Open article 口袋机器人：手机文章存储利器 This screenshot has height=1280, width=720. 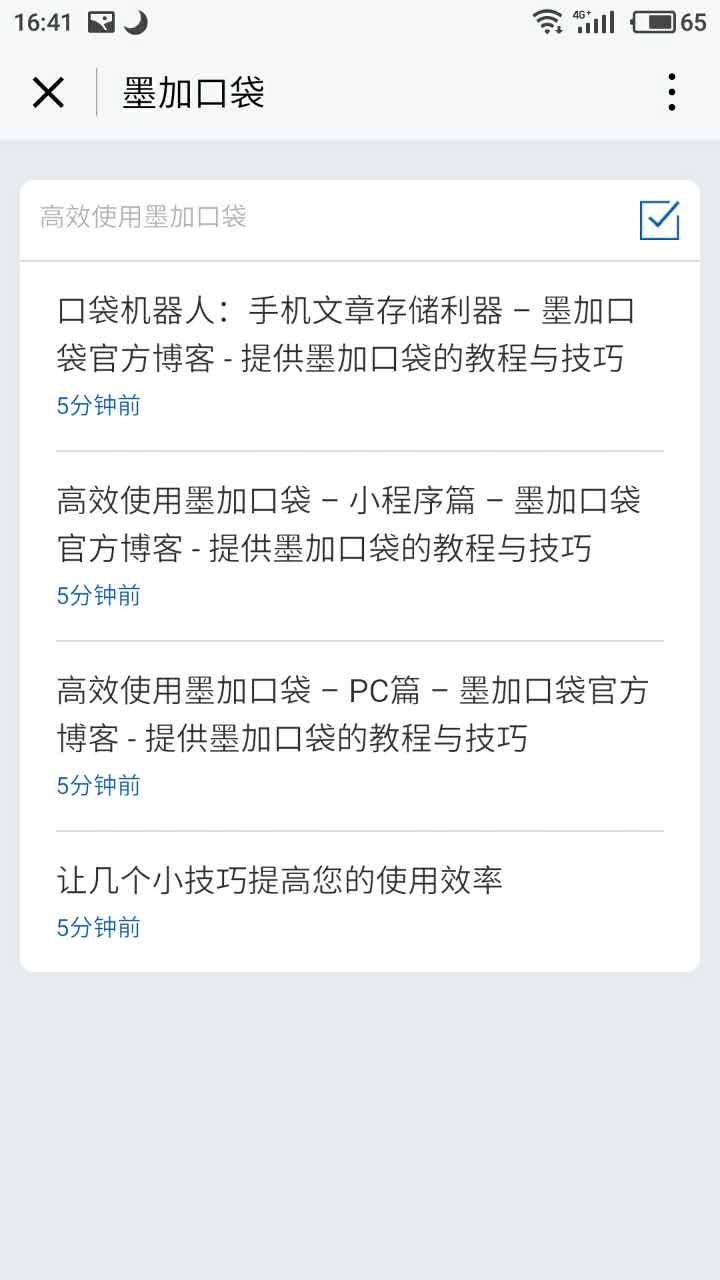pyautogui.click(x=360, y=357)
